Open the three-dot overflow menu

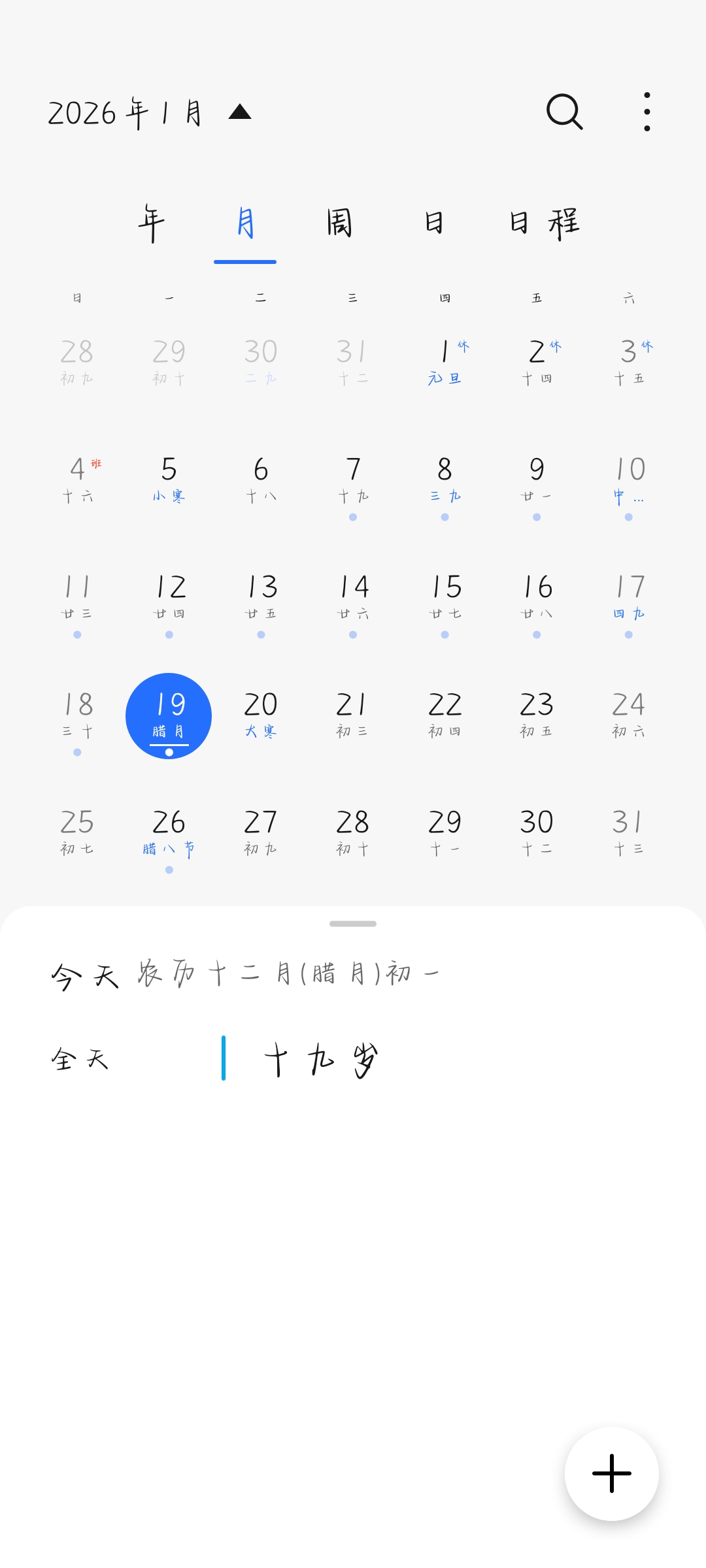click(647, 112)
